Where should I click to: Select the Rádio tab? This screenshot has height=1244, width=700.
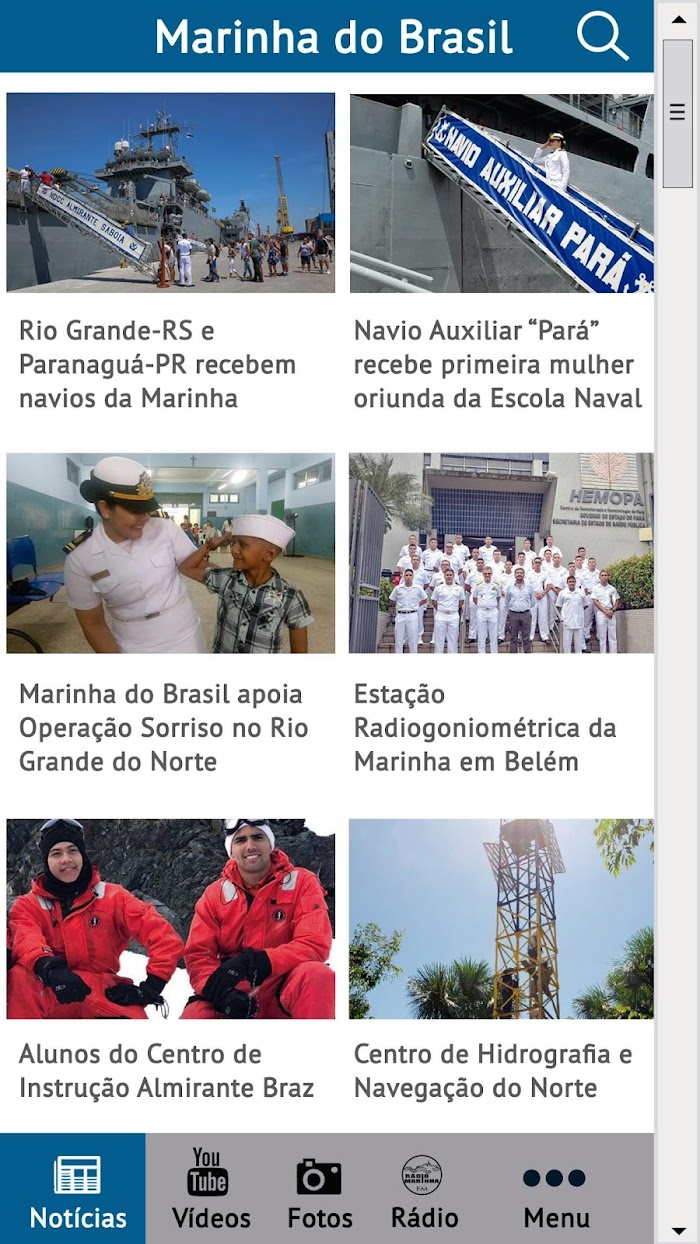[x=424, y=1189]
